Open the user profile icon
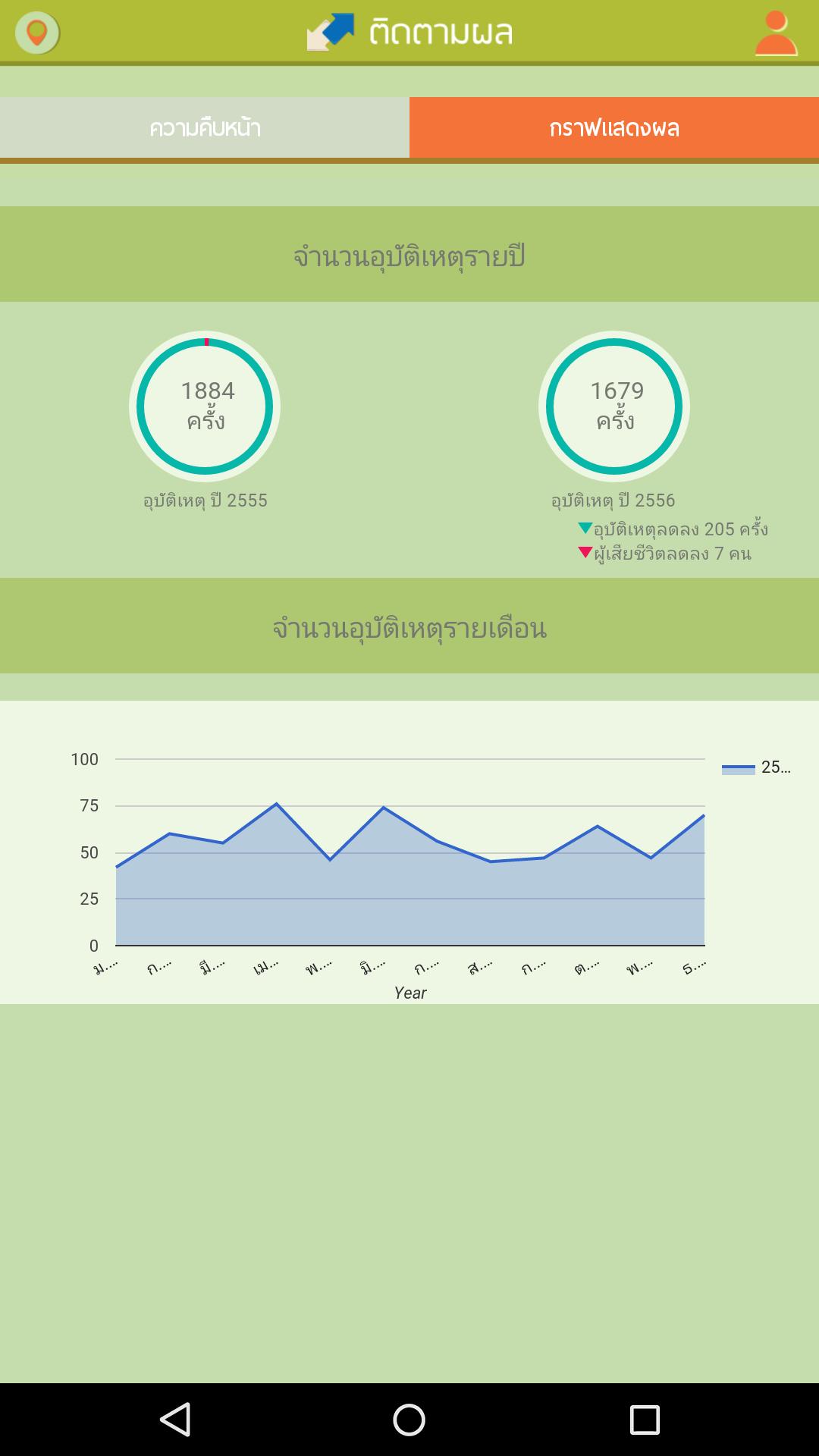The image size is (819, 1456). (x=776, y=33)
